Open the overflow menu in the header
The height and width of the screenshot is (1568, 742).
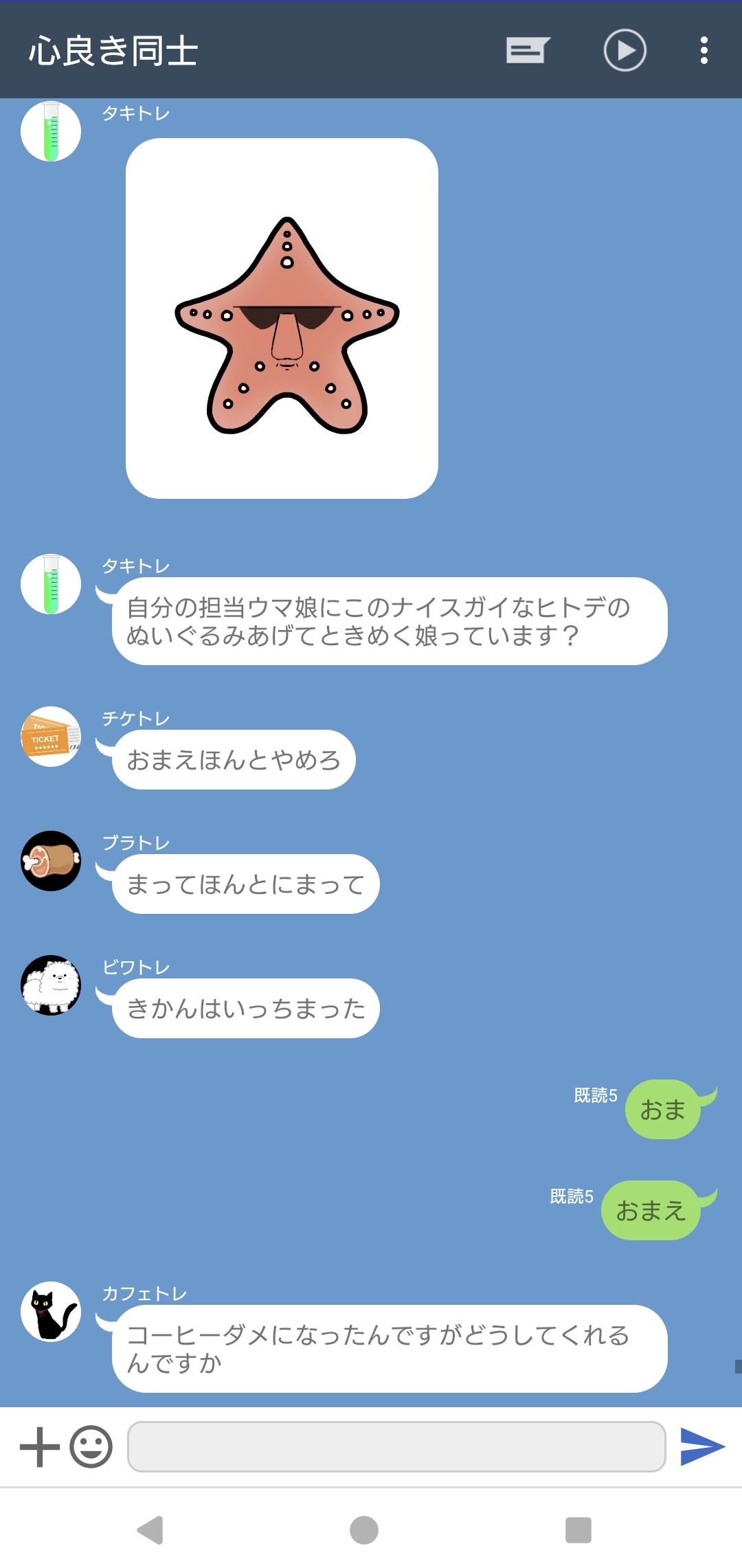(x=704, y=51)
